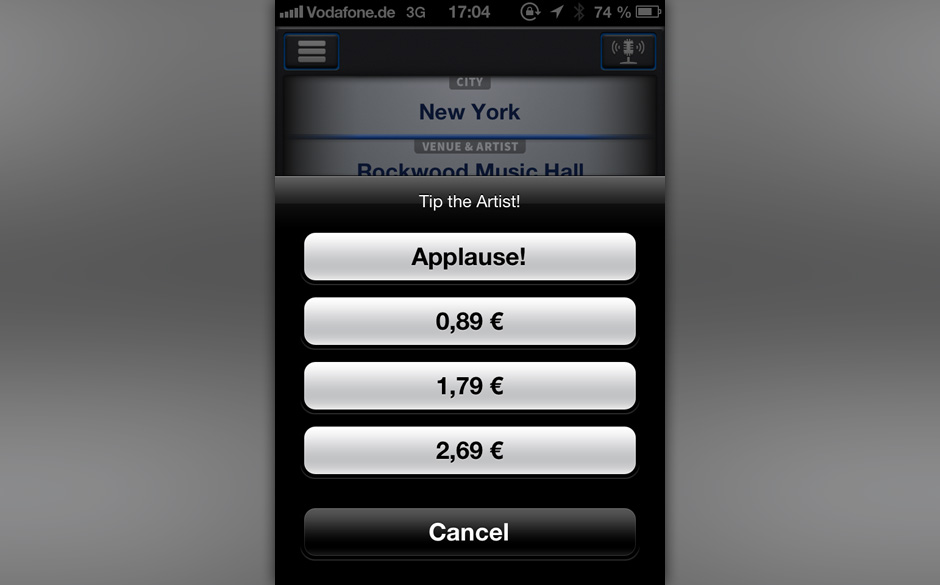Cancel the tip dialog
Screen dimensions: 940x585
(x=469, y=532)
